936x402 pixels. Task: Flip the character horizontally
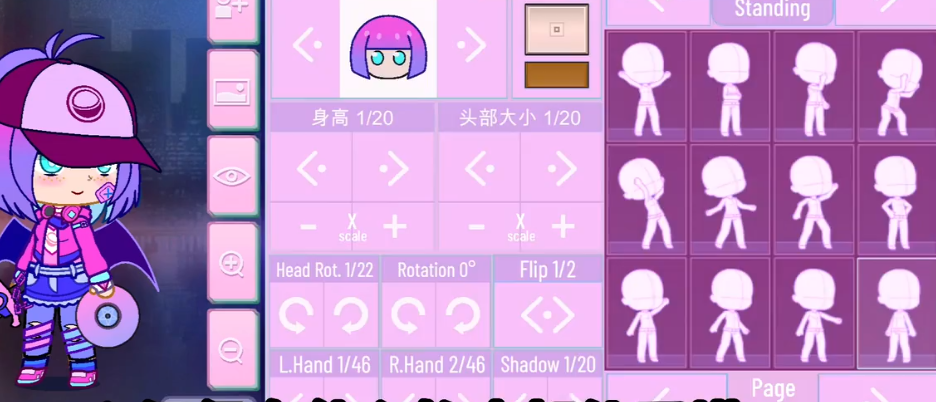pyautogui.click(x=547, y=316)
